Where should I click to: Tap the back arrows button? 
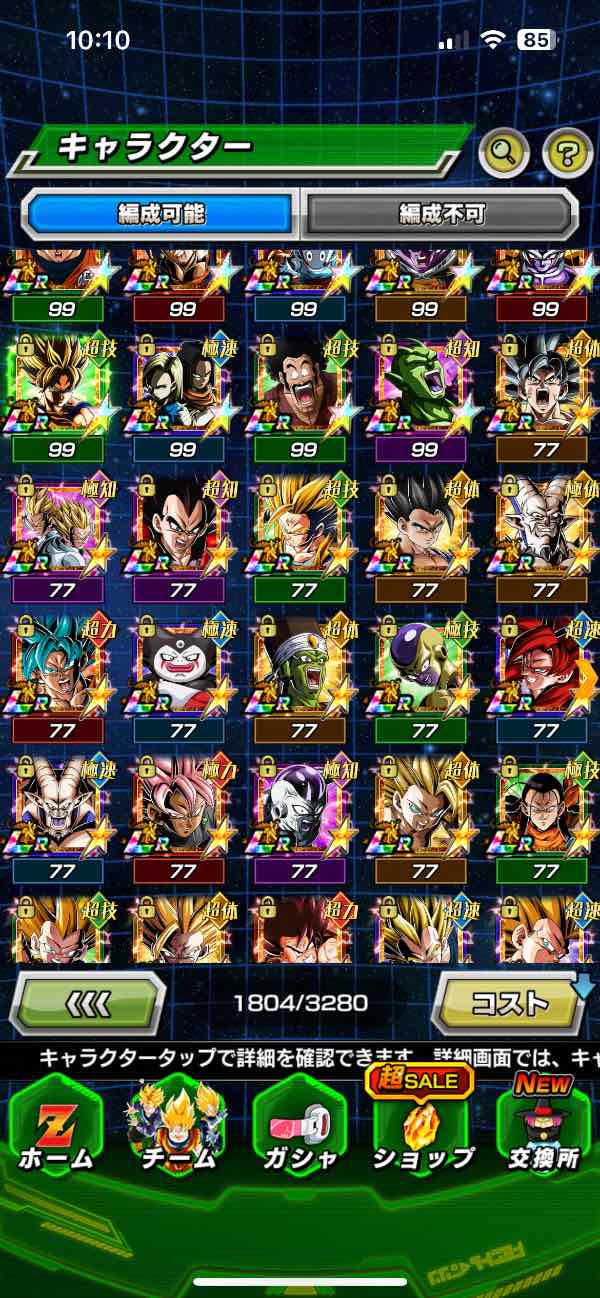coord(87,1003)
